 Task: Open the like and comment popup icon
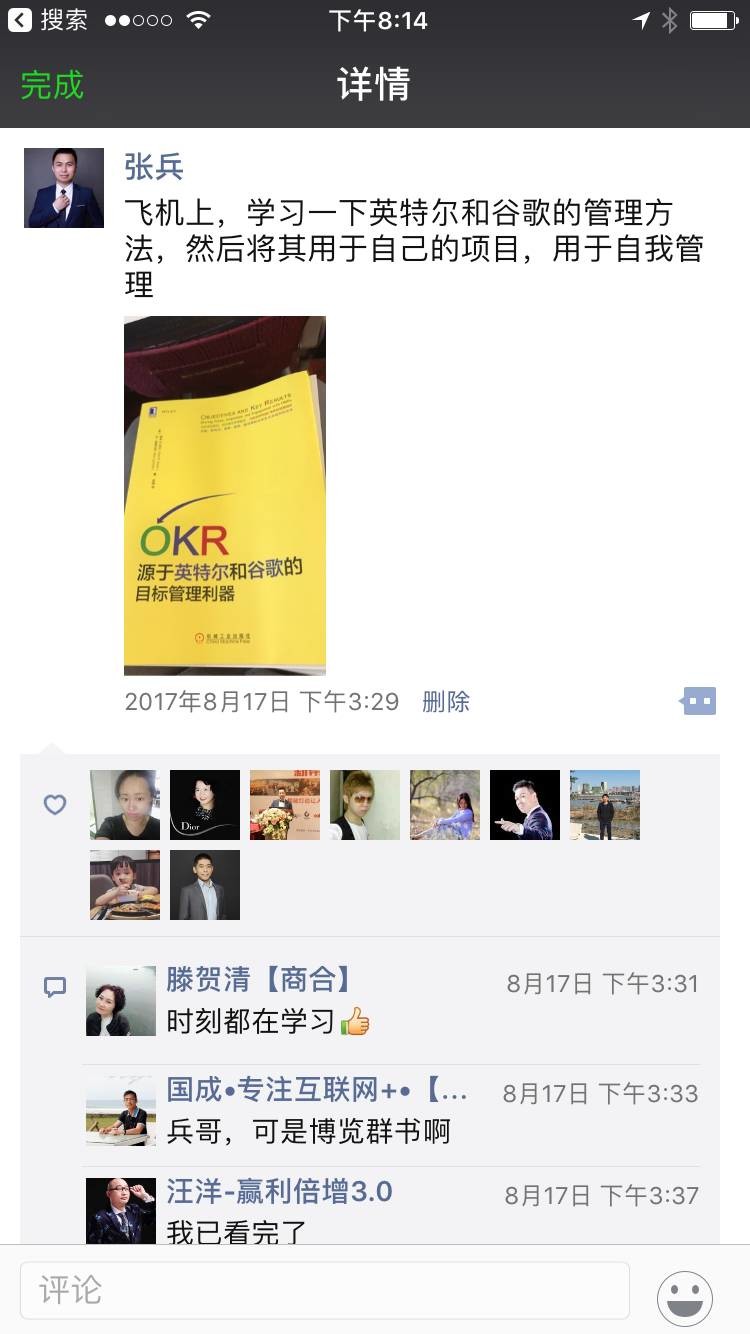point(699,701)
